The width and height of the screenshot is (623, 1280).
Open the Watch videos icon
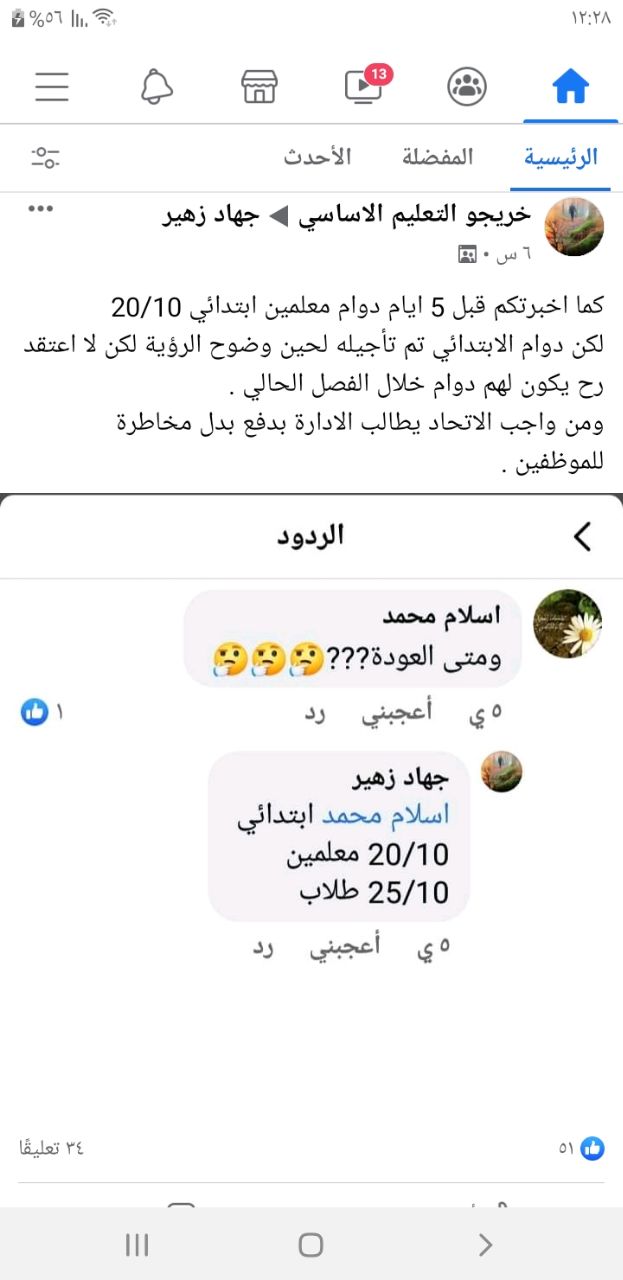[x=364, y=87]
